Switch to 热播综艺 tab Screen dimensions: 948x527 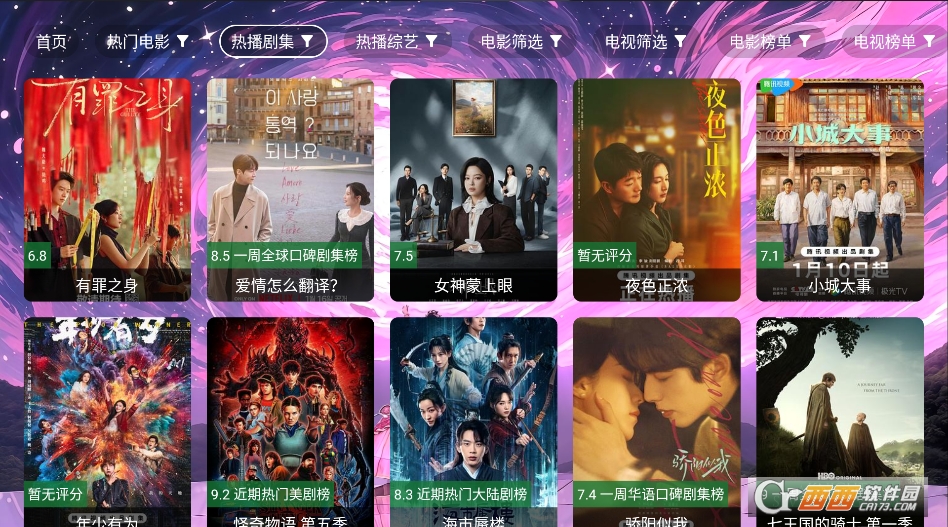[x=397, y=42]
